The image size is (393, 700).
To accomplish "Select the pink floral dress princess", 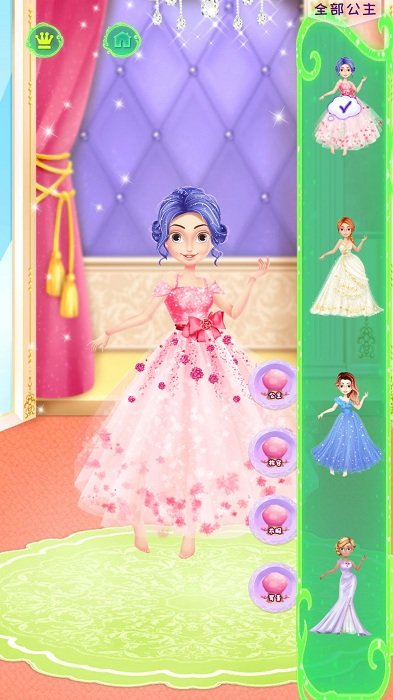I will click(347, 106).
